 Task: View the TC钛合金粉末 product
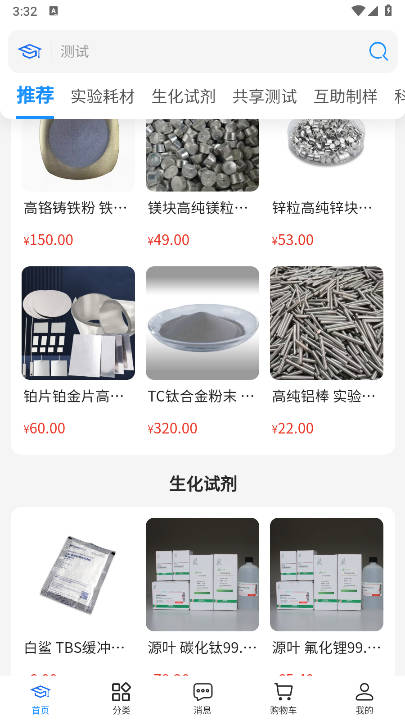point(202,352)
